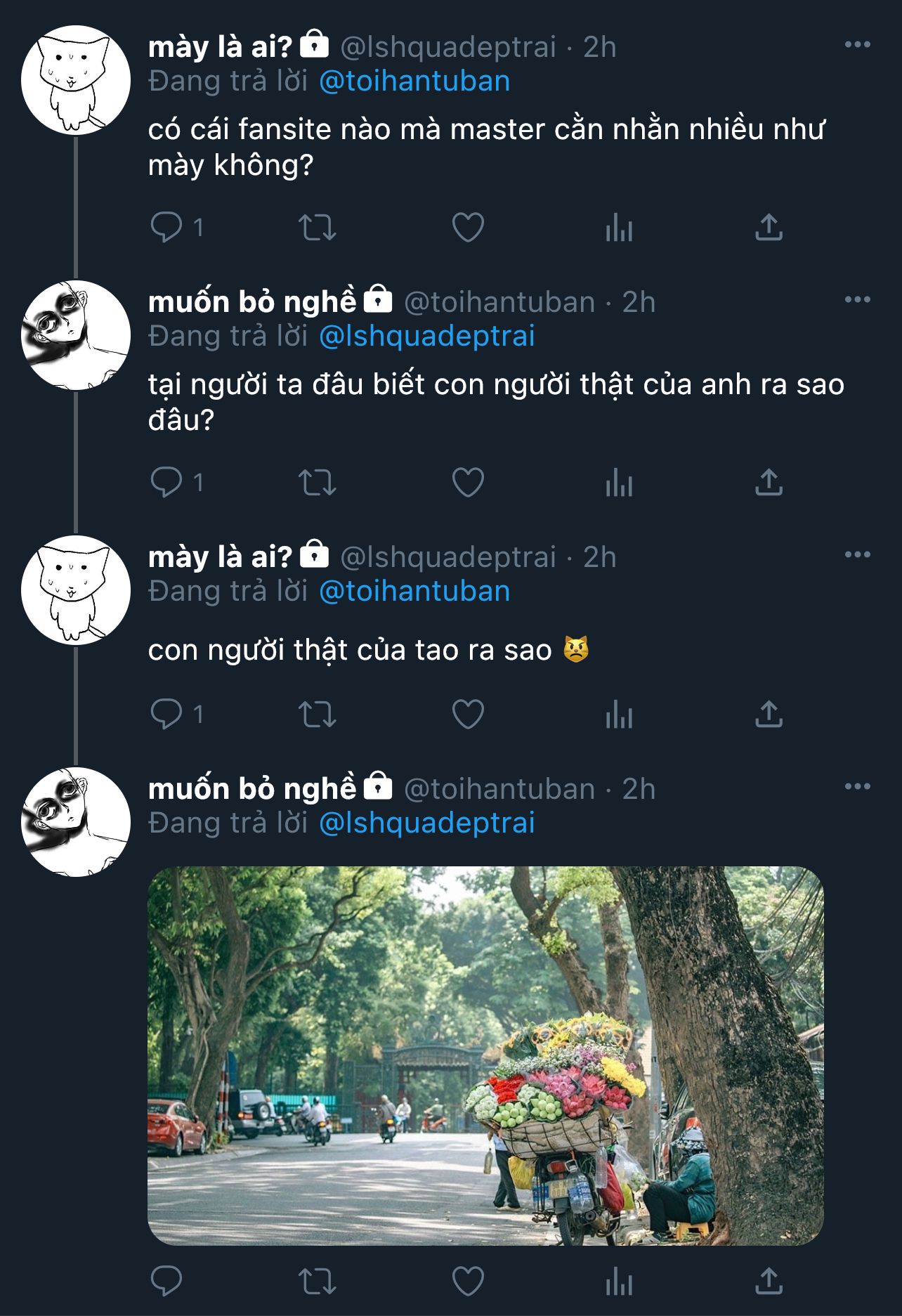The width and height of the screenshot is (902, 1316).
Task: Retweet the tweet with the flower photo
Action: tap(318, 1281)
